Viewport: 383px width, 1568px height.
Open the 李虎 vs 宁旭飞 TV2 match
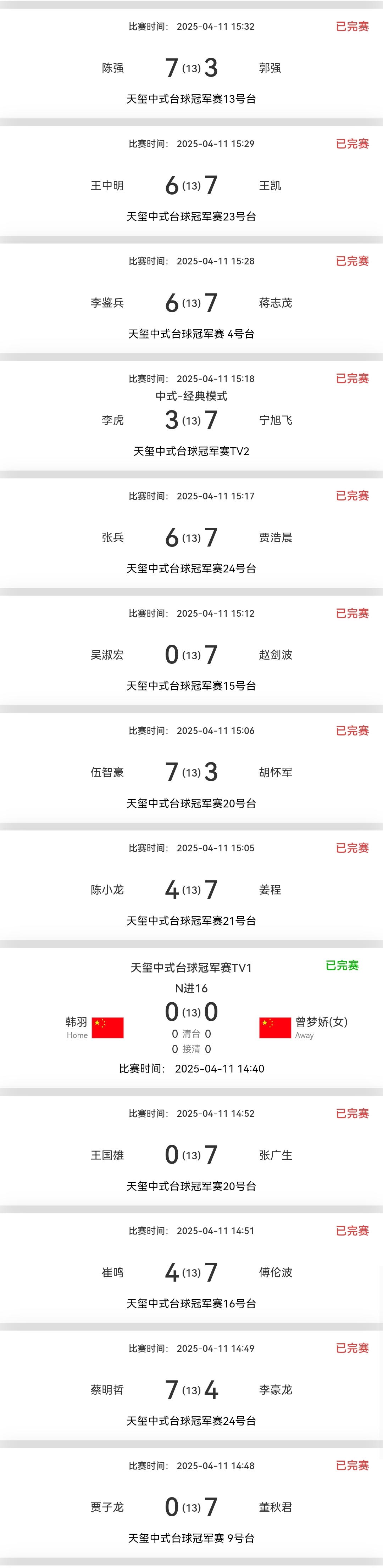pyautogui.click(x=191, y=420)
